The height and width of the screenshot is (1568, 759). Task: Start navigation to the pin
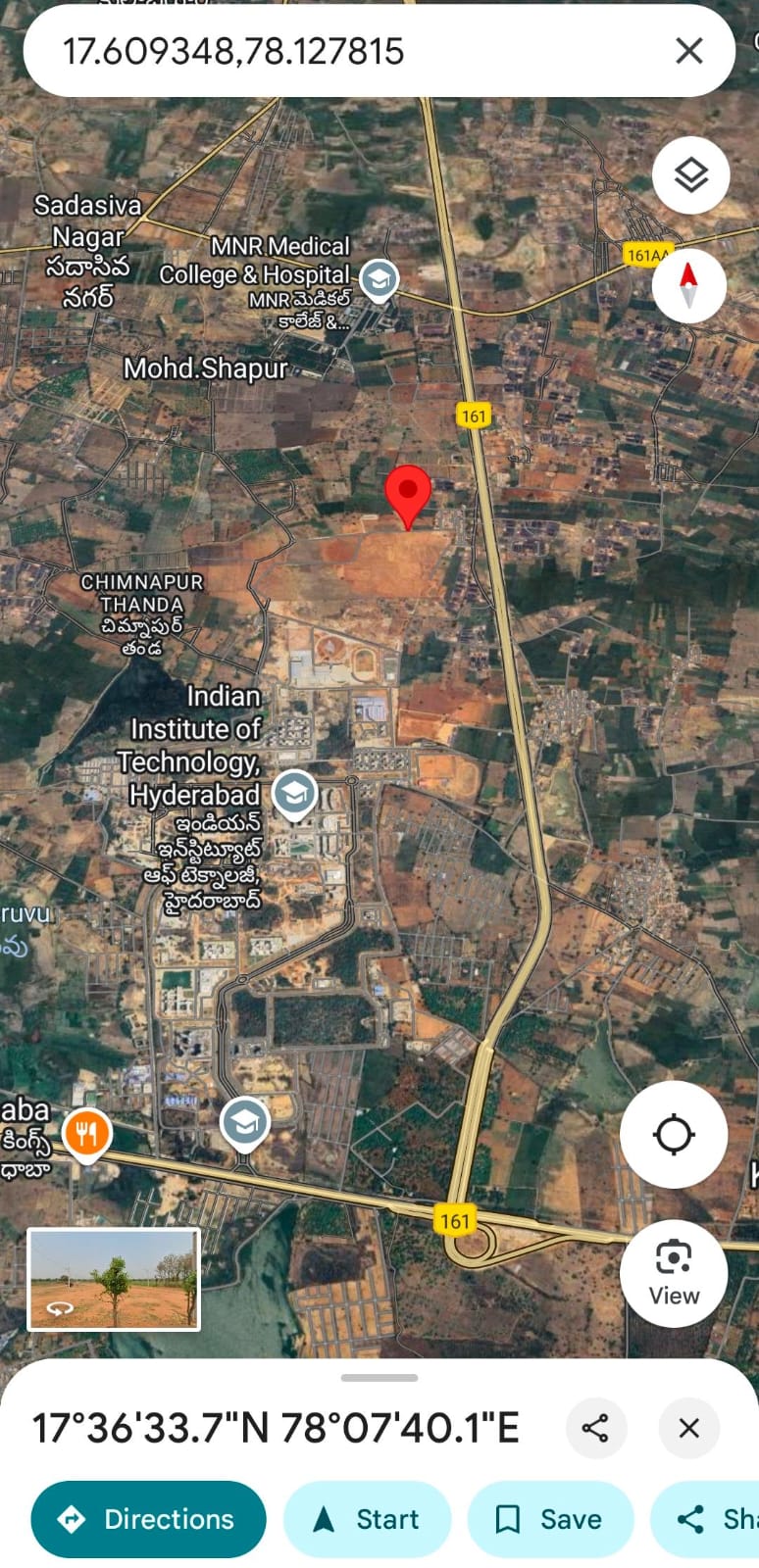tap(367, 1519)
